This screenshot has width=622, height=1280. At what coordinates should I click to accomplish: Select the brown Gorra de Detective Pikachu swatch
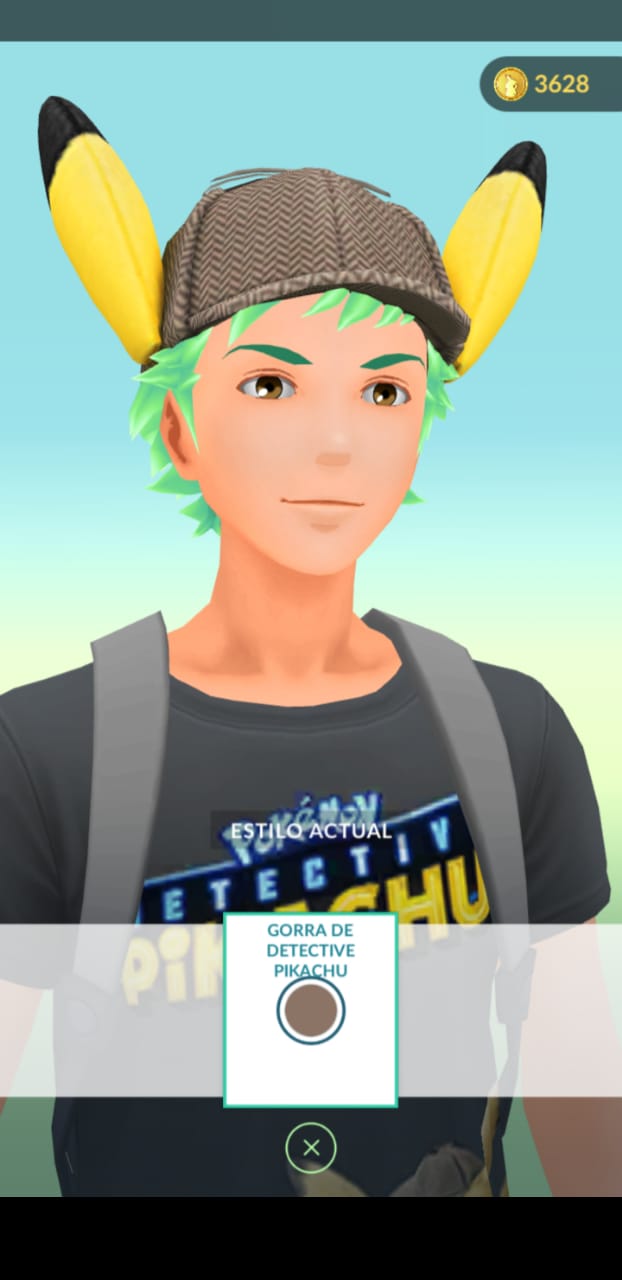tap(311, 1010)
